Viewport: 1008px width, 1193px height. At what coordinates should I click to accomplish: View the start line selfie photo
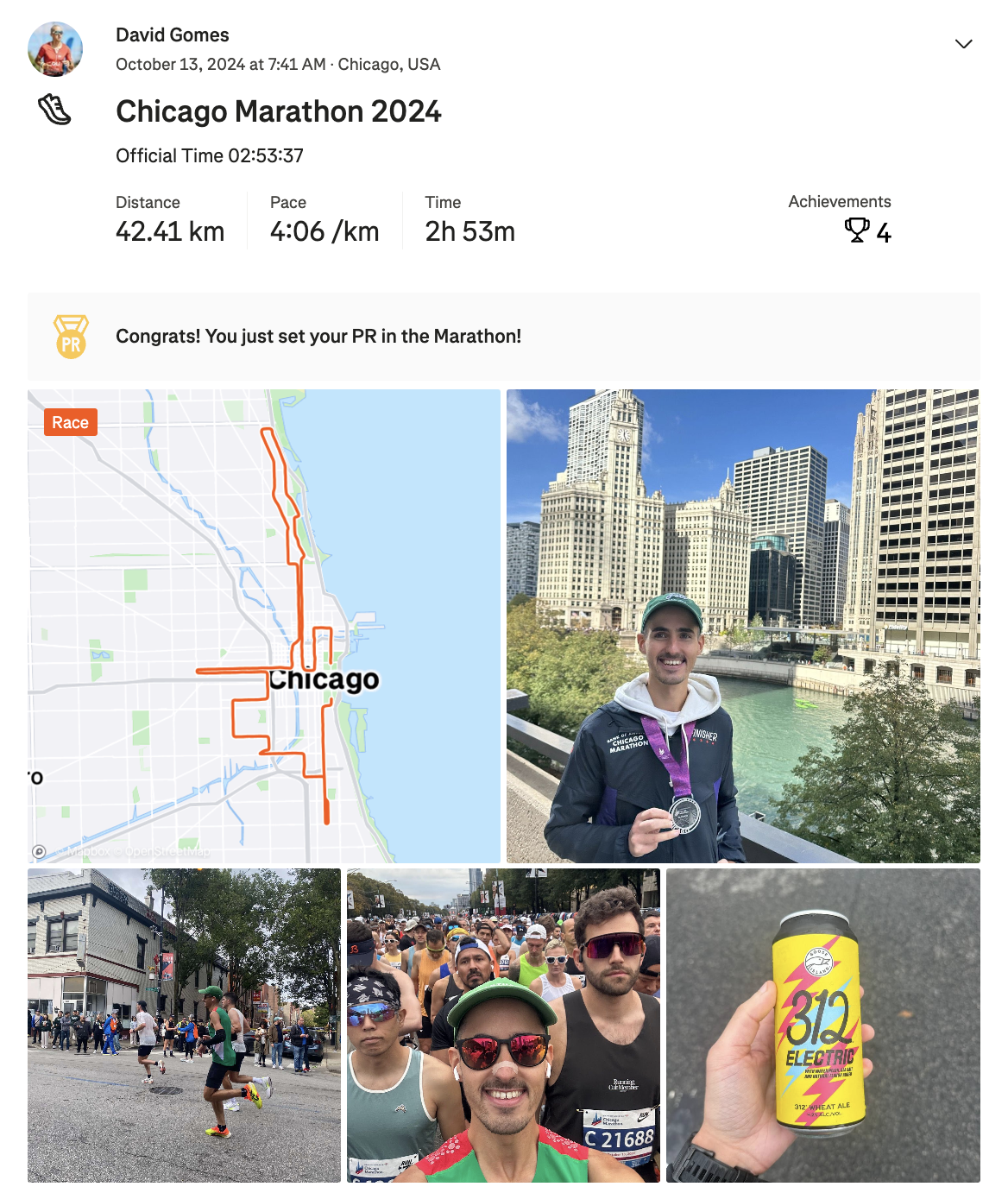pos(503,1025)
